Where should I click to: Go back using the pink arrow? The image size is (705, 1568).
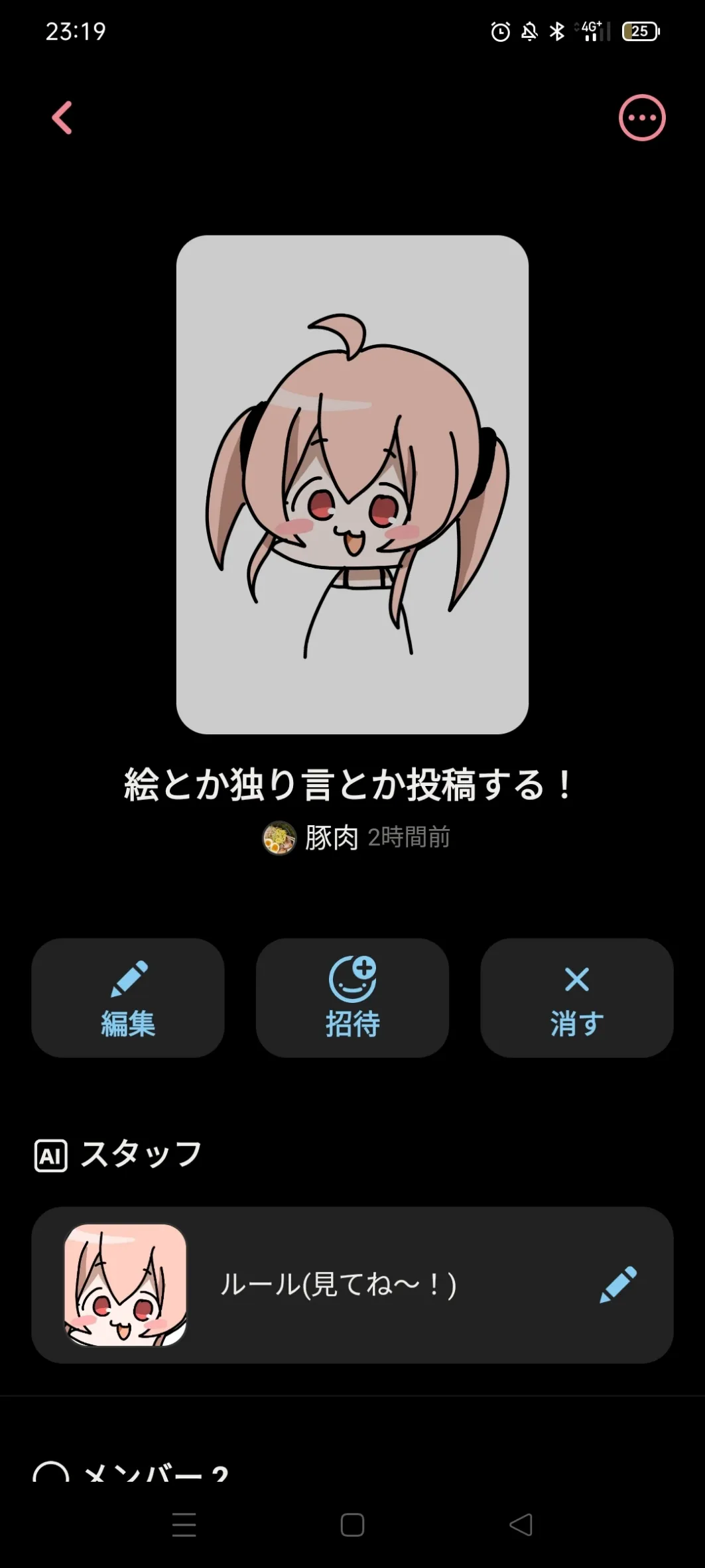point(62,118)
